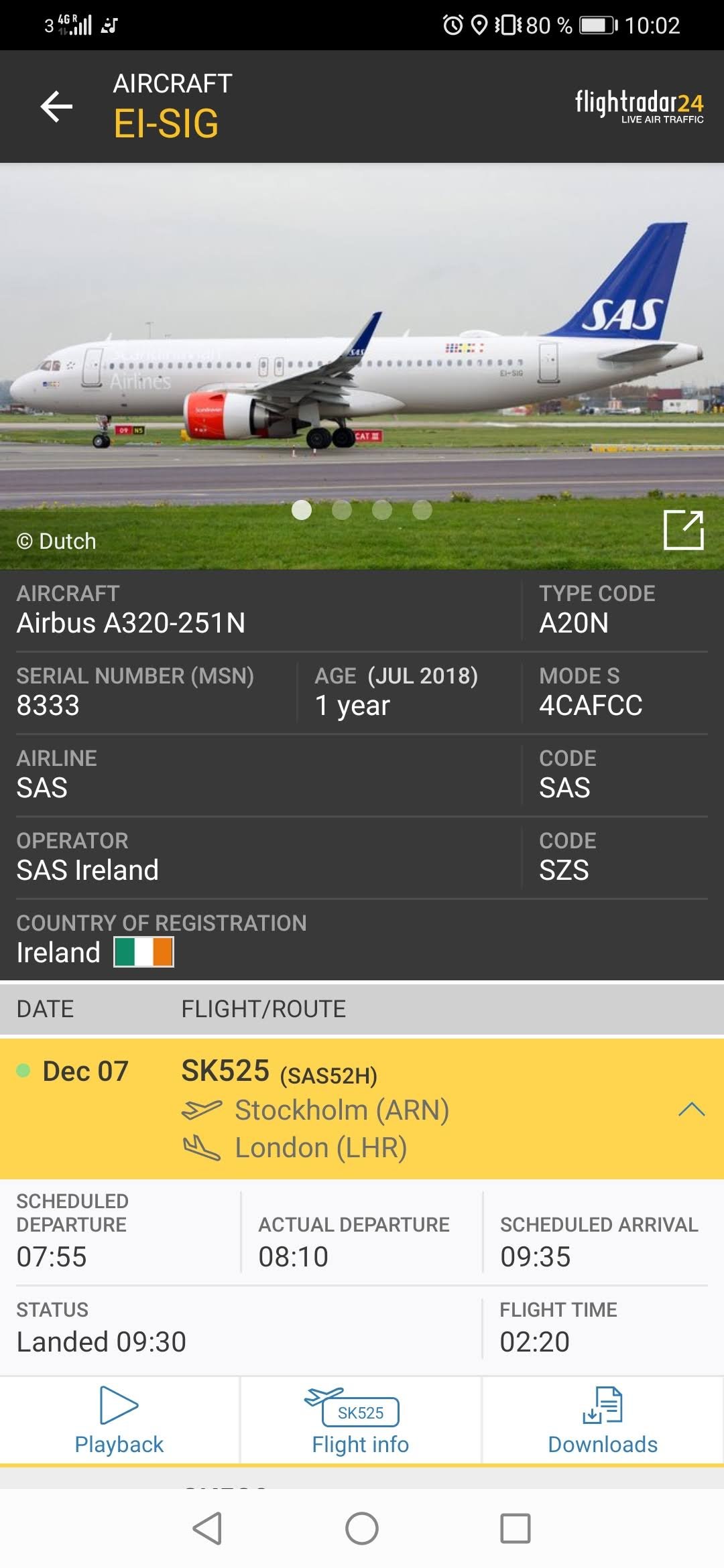
Task: Open the aircraft photo in full view
Action: (683, 529)
